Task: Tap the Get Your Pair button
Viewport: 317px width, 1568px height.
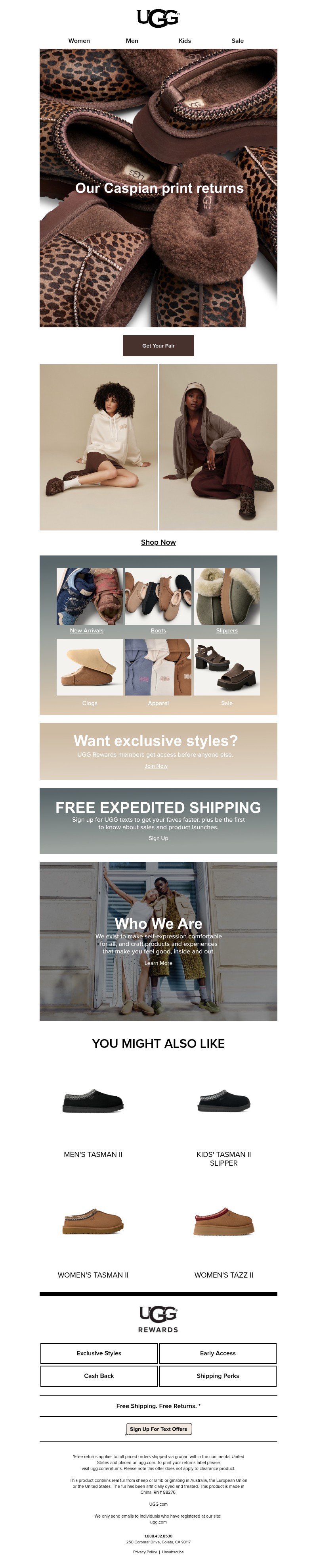Action: 158,346
